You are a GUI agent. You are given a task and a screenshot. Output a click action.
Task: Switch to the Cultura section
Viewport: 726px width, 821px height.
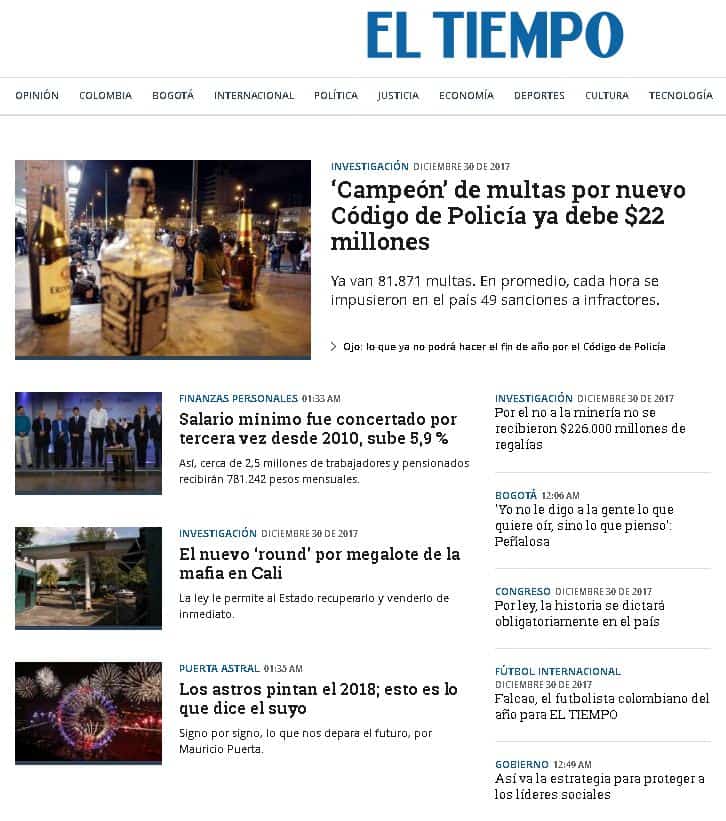point(607,96)
